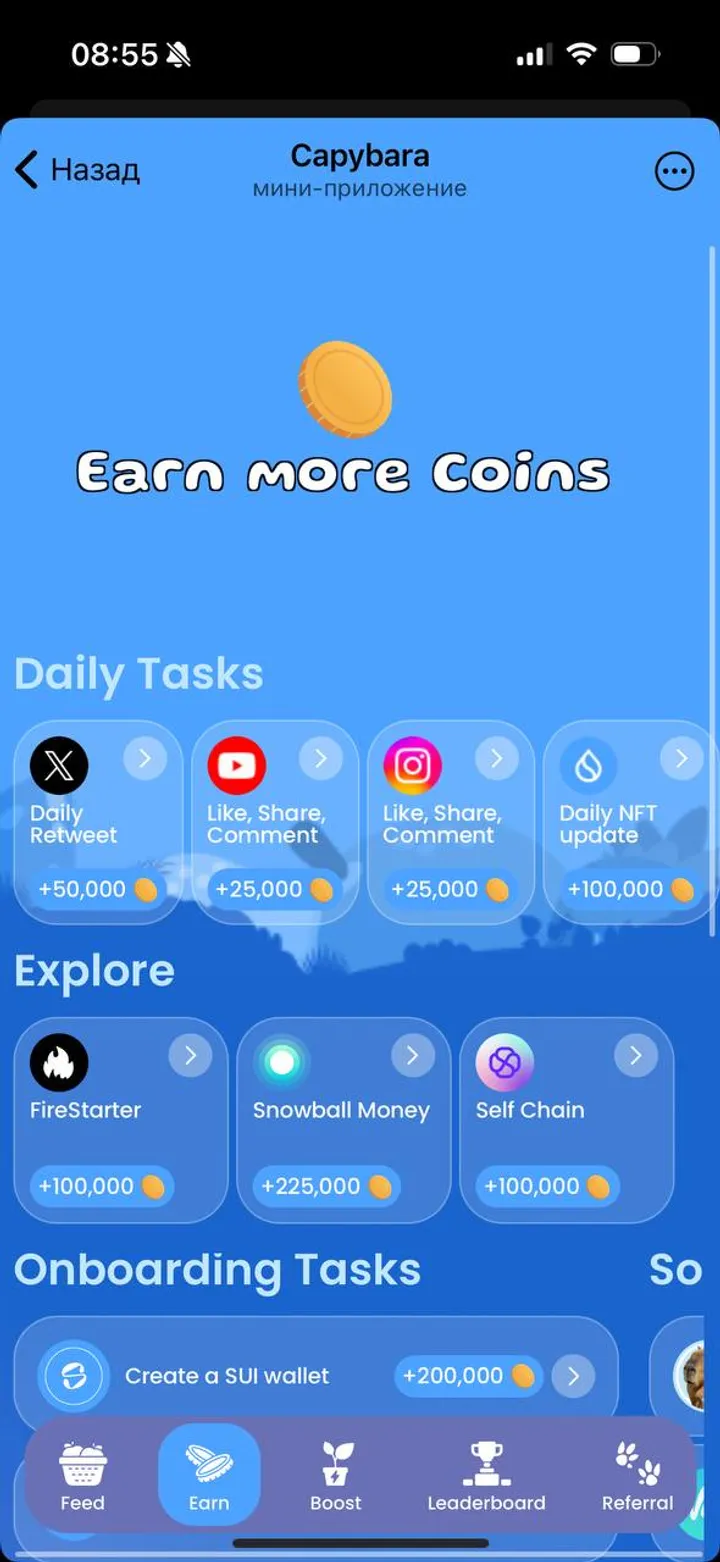The height and width of the screenshot is (1562, 720).
Task: Open the Daily NFT update task
Action: (626, 822)
